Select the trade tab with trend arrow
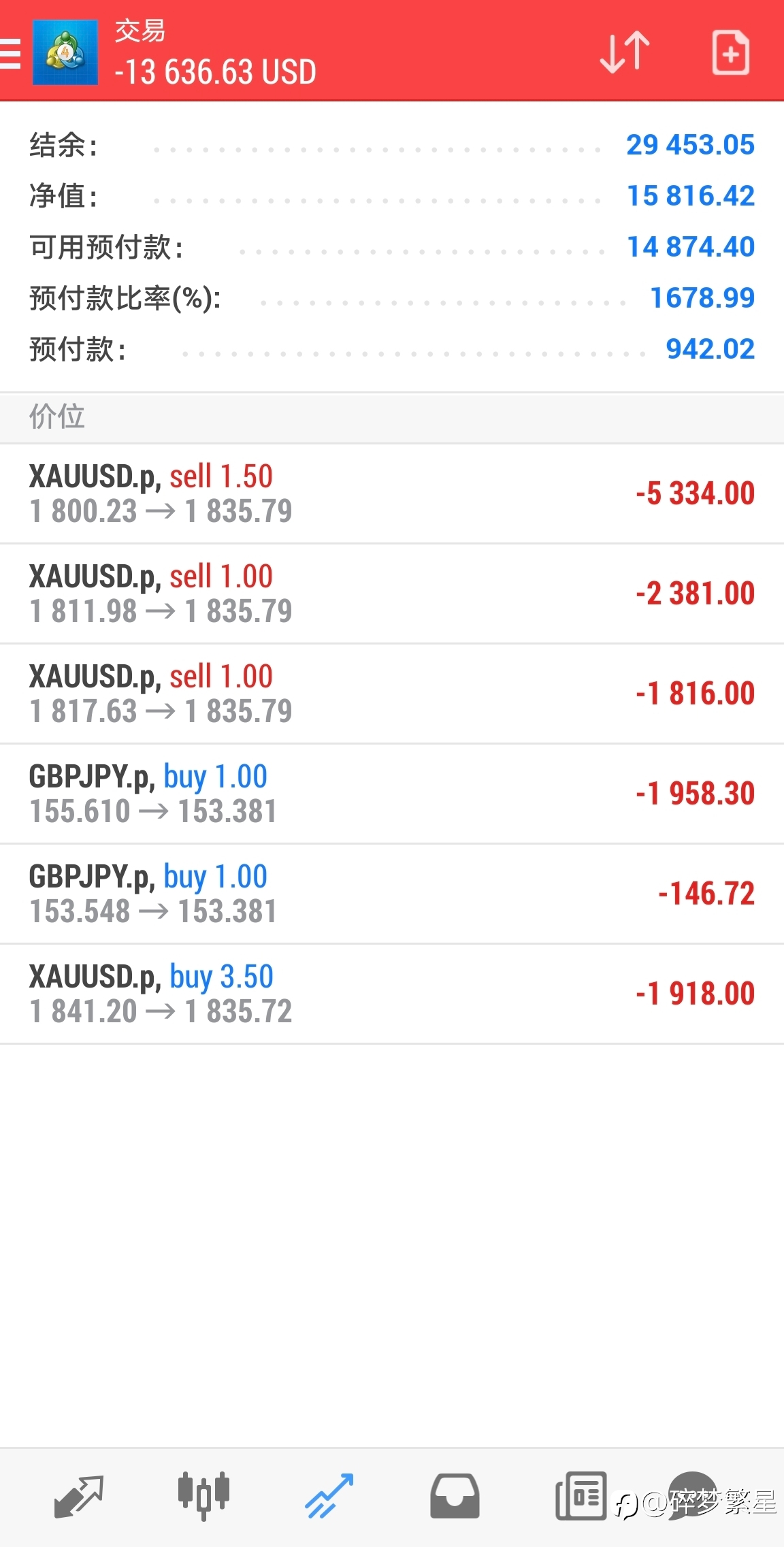784x1547 pixels. pos(329,1496)
